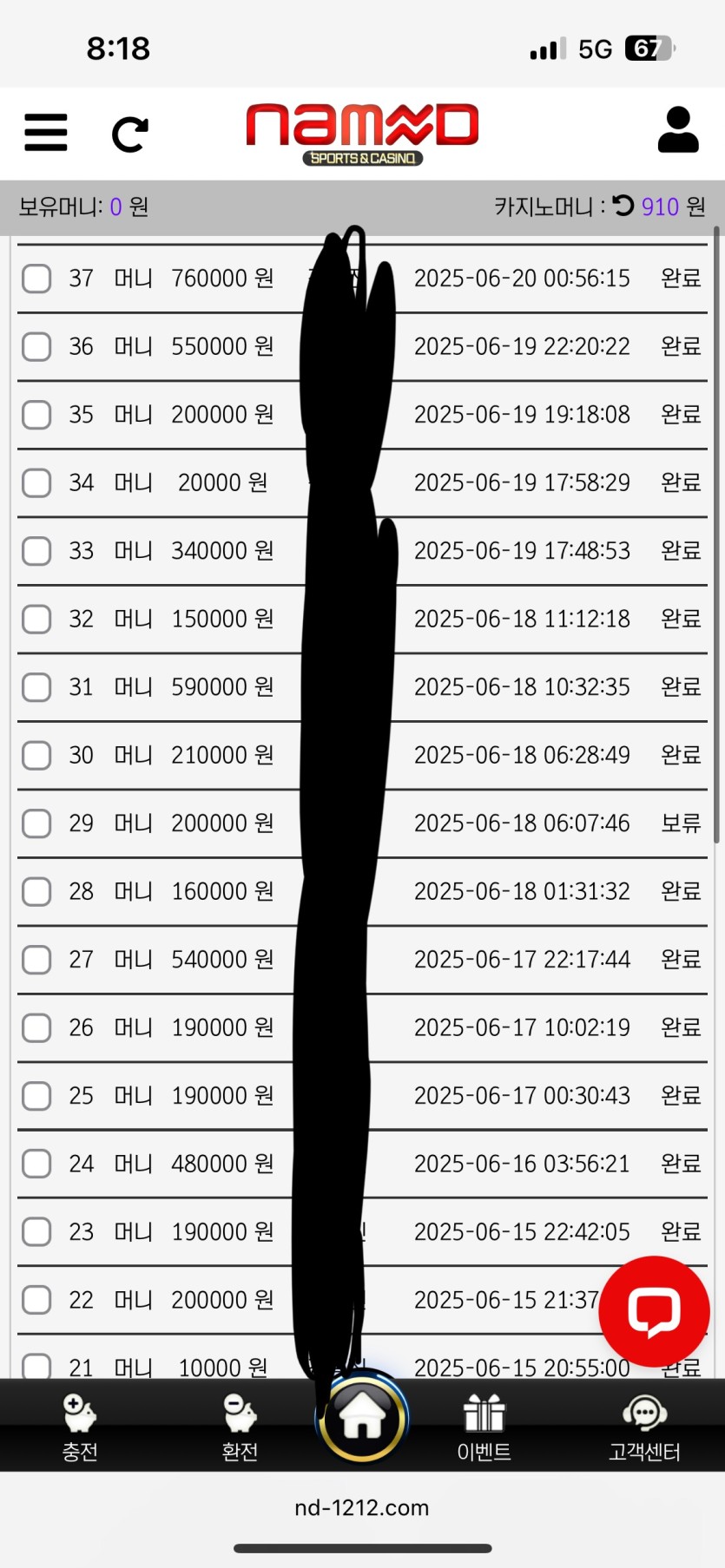
Task: Select the checkbox for entry 27
Action: (x=36, y=960)
